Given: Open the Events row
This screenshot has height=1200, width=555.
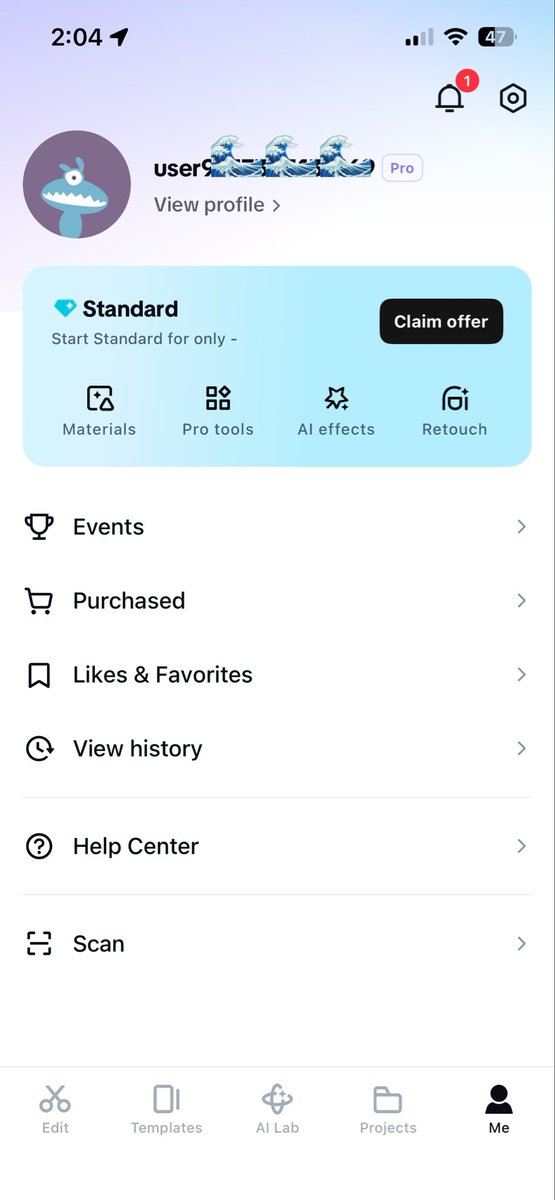Looking at the screenshot, I should point(277,527).
